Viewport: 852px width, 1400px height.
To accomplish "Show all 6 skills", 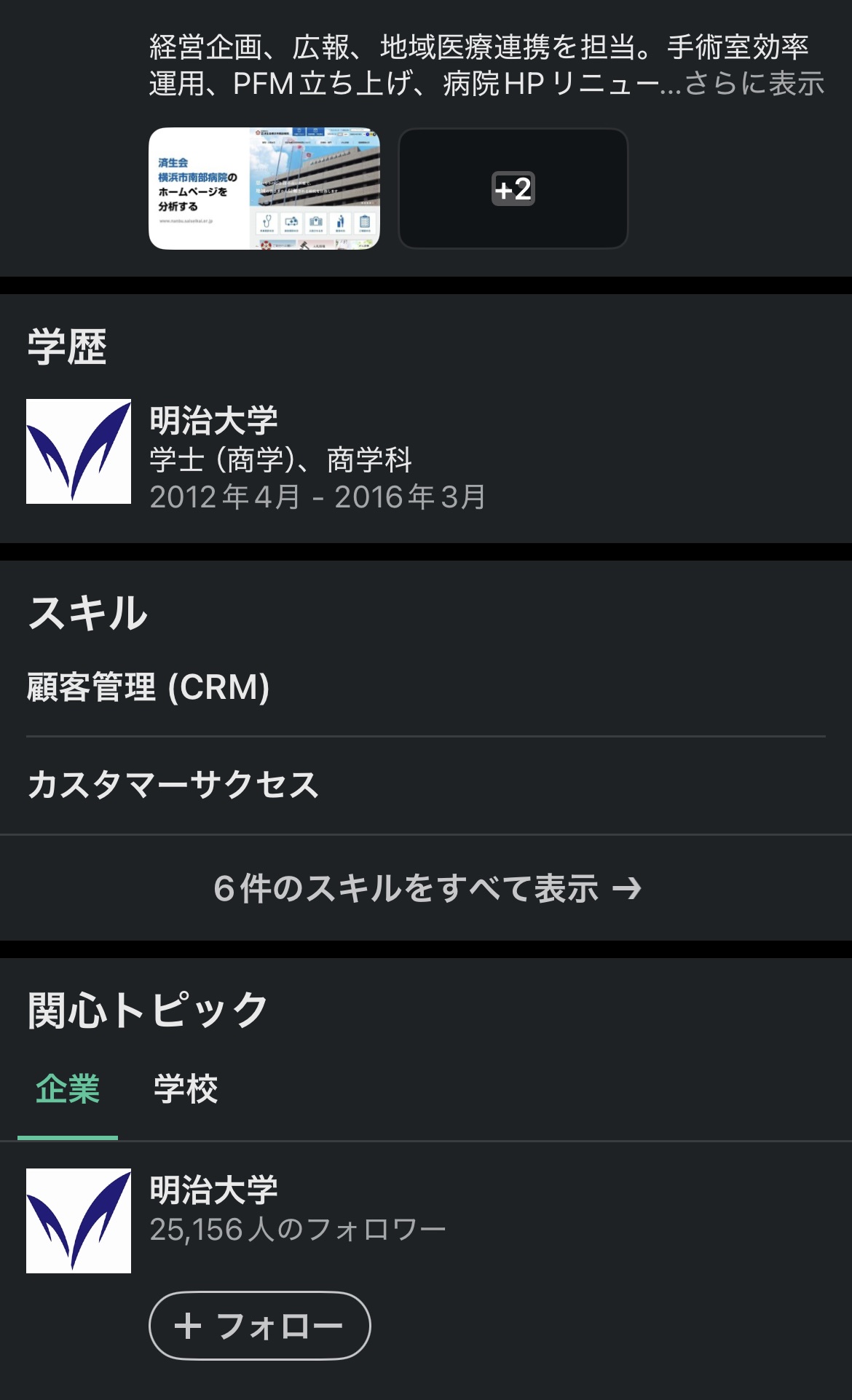I will point(426,888).
